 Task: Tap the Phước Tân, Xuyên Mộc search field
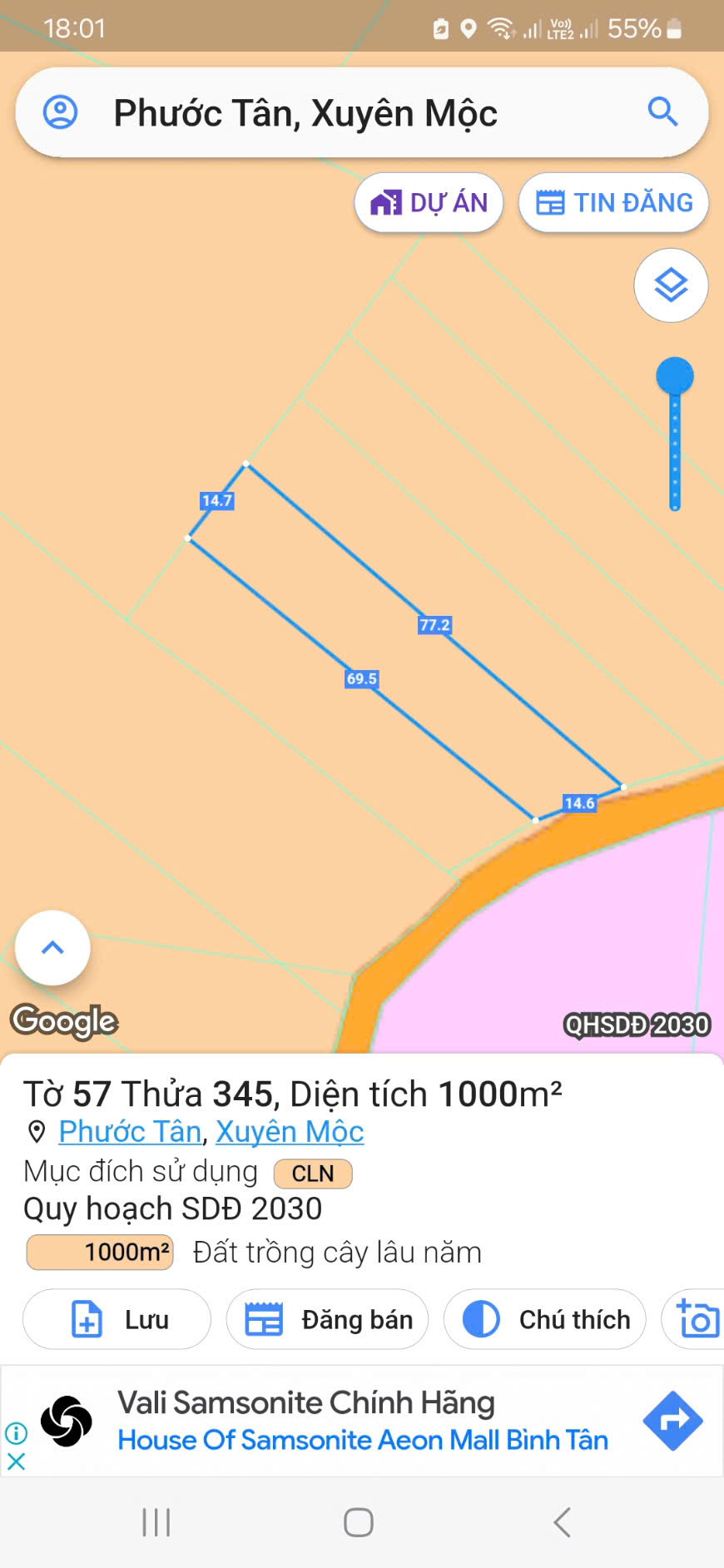coord(306,112)
